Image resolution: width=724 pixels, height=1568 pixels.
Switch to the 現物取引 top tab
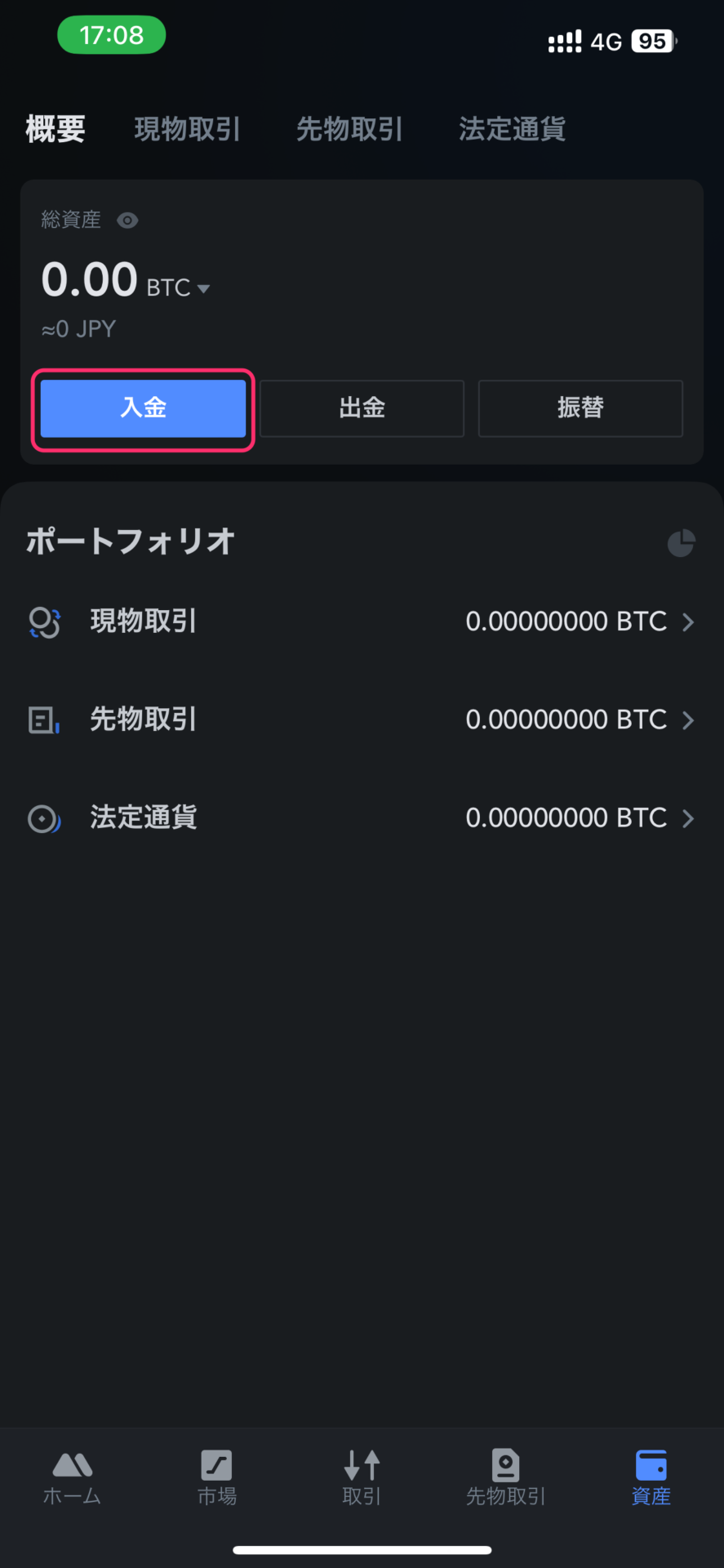click(x=188, y=129)
